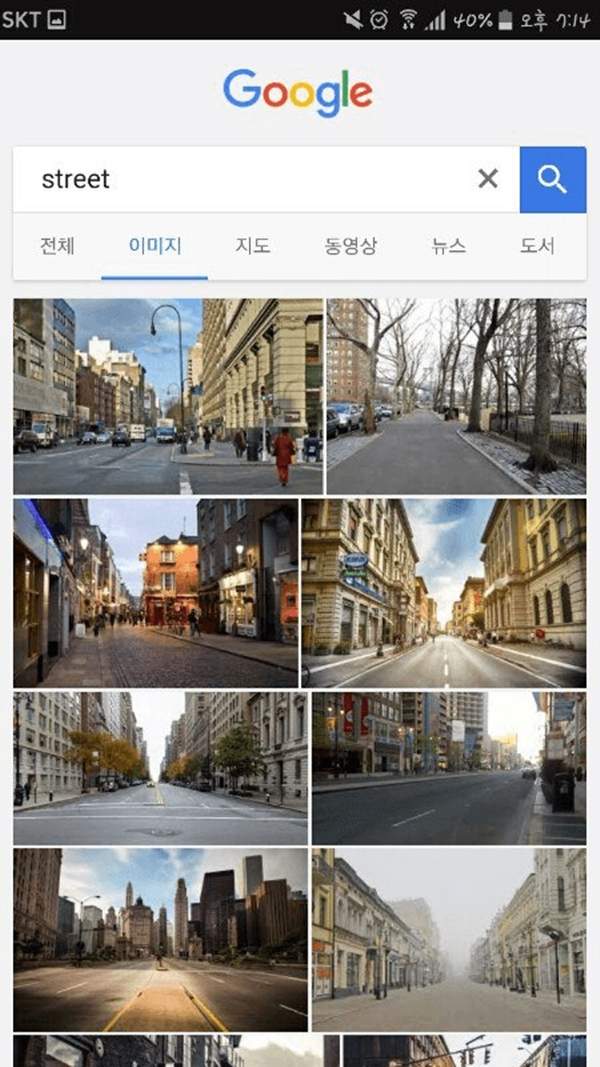Open the foggy old-town street image

click(448, 939)
